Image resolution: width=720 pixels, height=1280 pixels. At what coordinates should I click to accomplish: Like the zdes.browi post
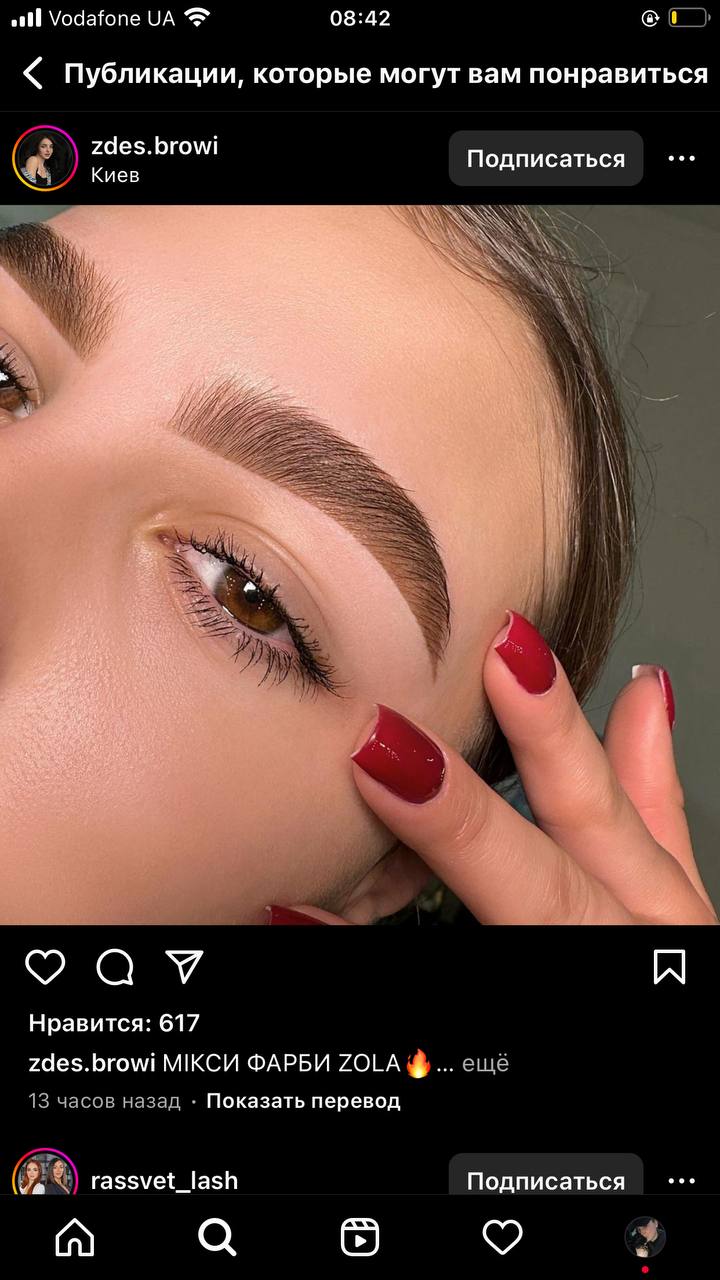45,967
